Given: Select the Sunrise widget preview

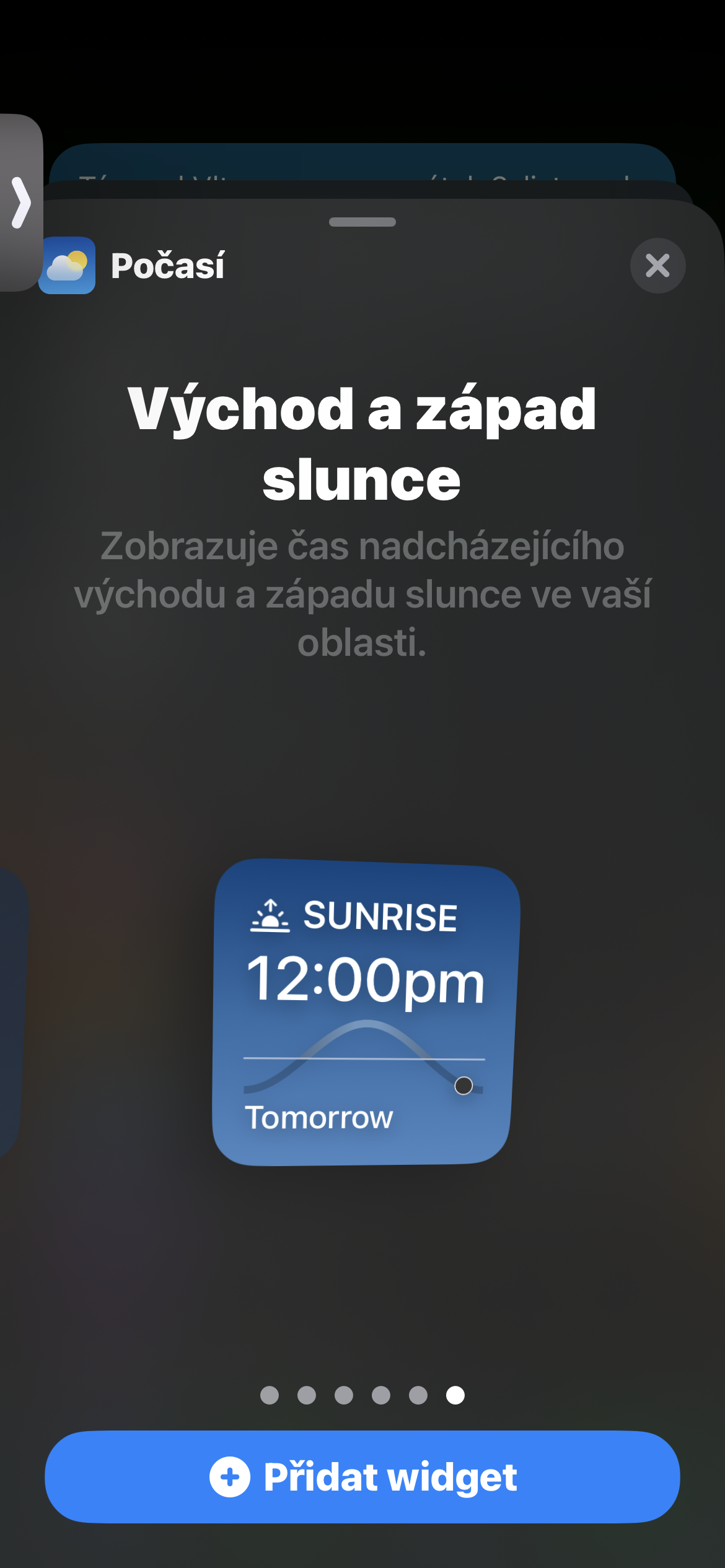Looking at the screenshot, I should coord(365,1013).
